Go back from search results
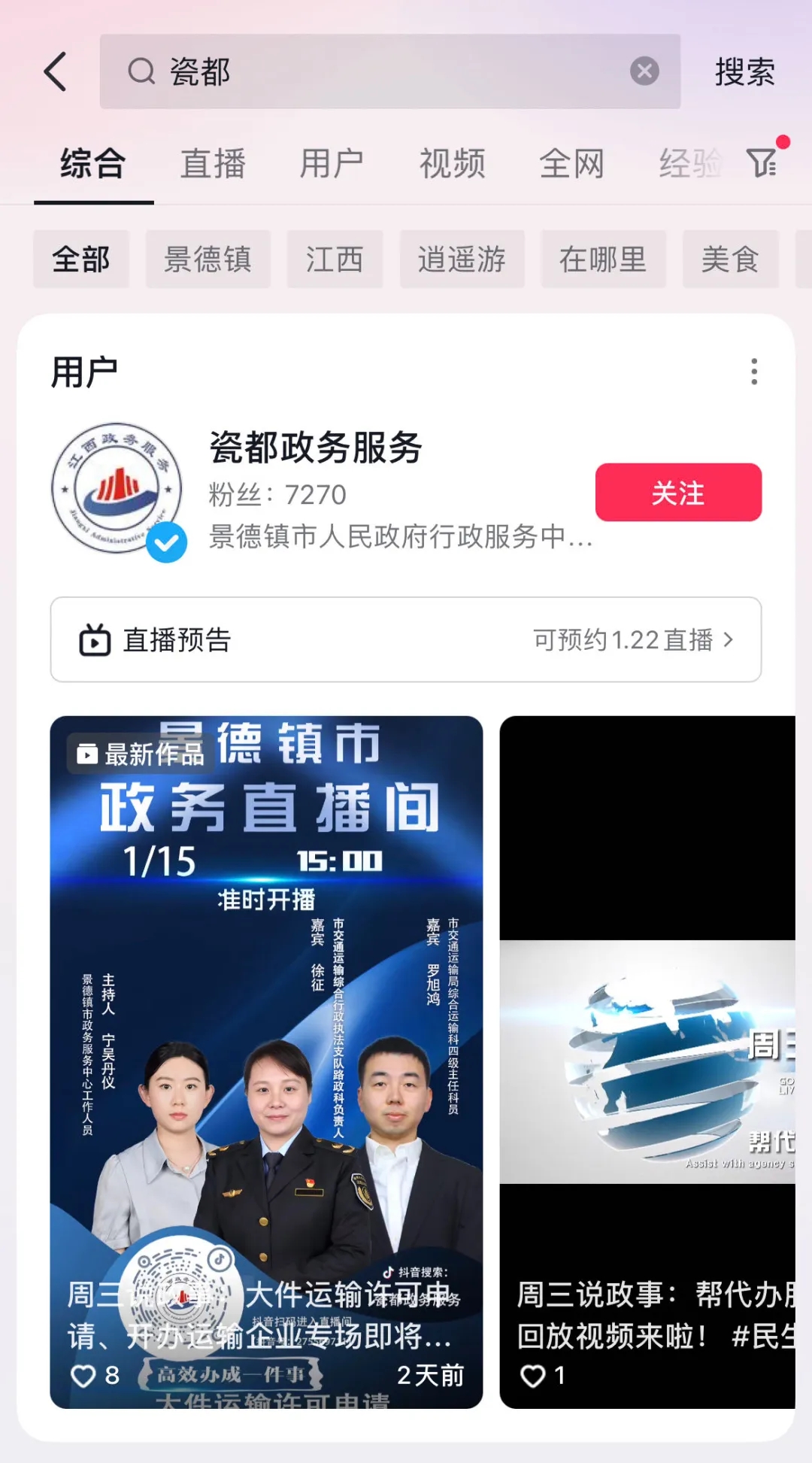Image resolution: width=812 pixels, height=1463 pixels. (55, 71)
